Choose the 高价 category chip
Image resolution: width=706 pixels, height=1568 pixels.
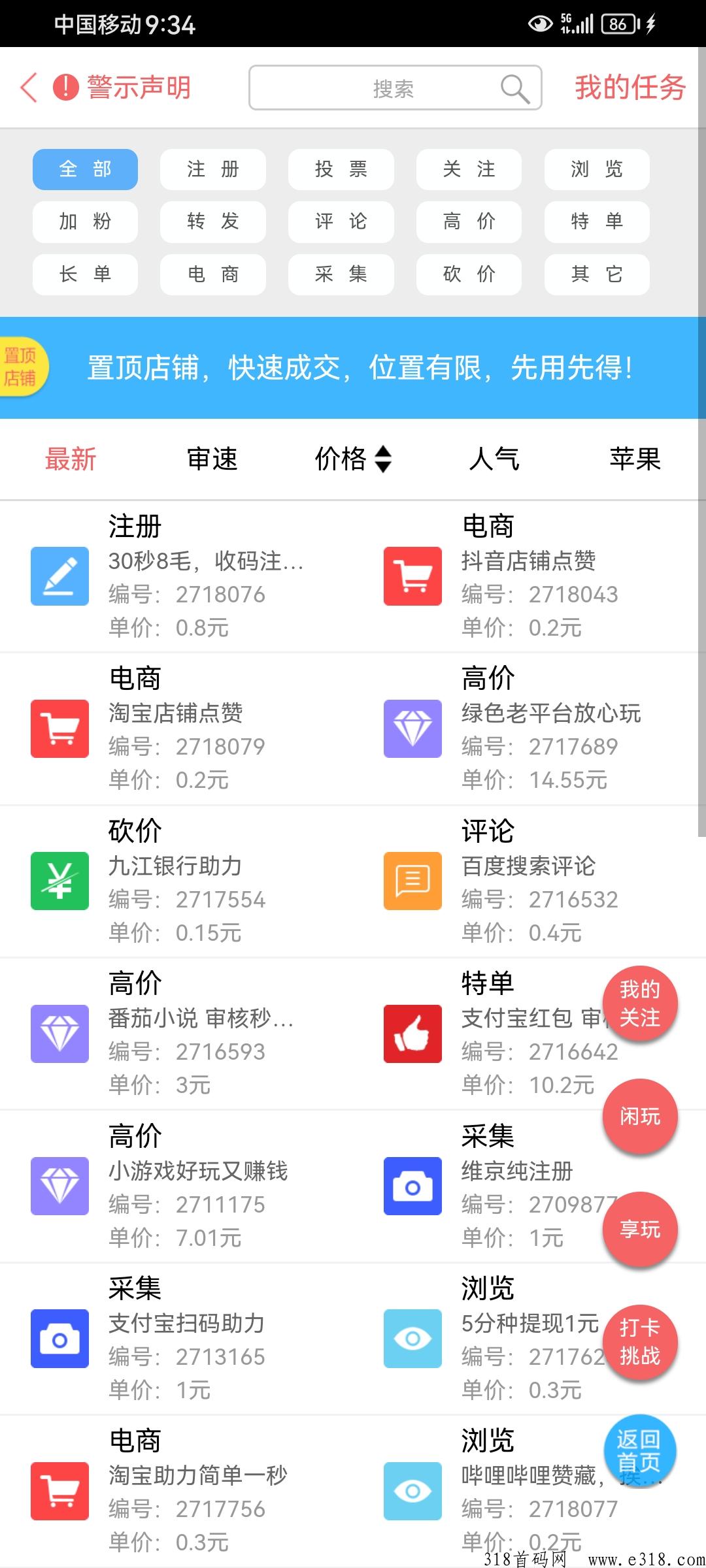pyautogui.click(x=469, y=221)
